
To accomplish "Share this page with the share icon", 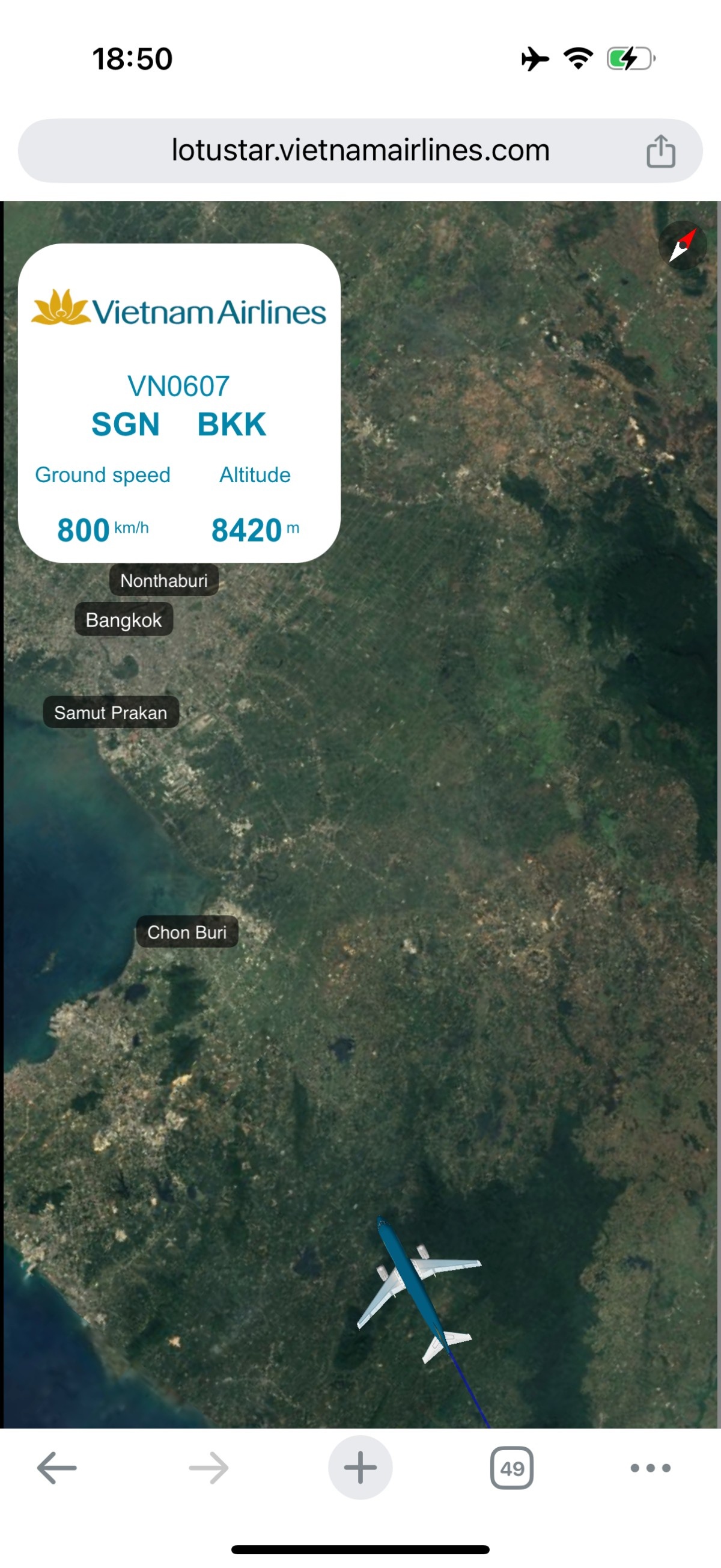I will 660,151.
